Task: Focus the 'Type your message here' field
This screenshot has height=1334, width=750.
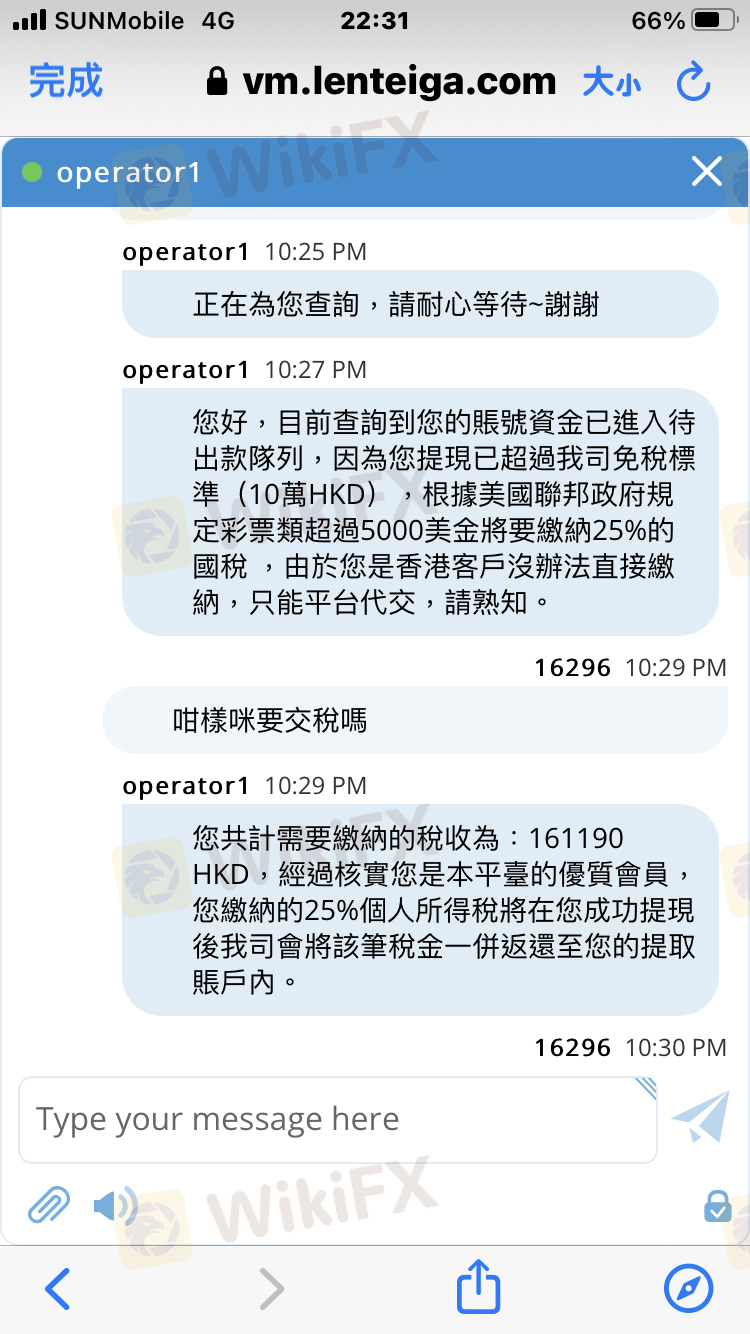Action: 337,1119
